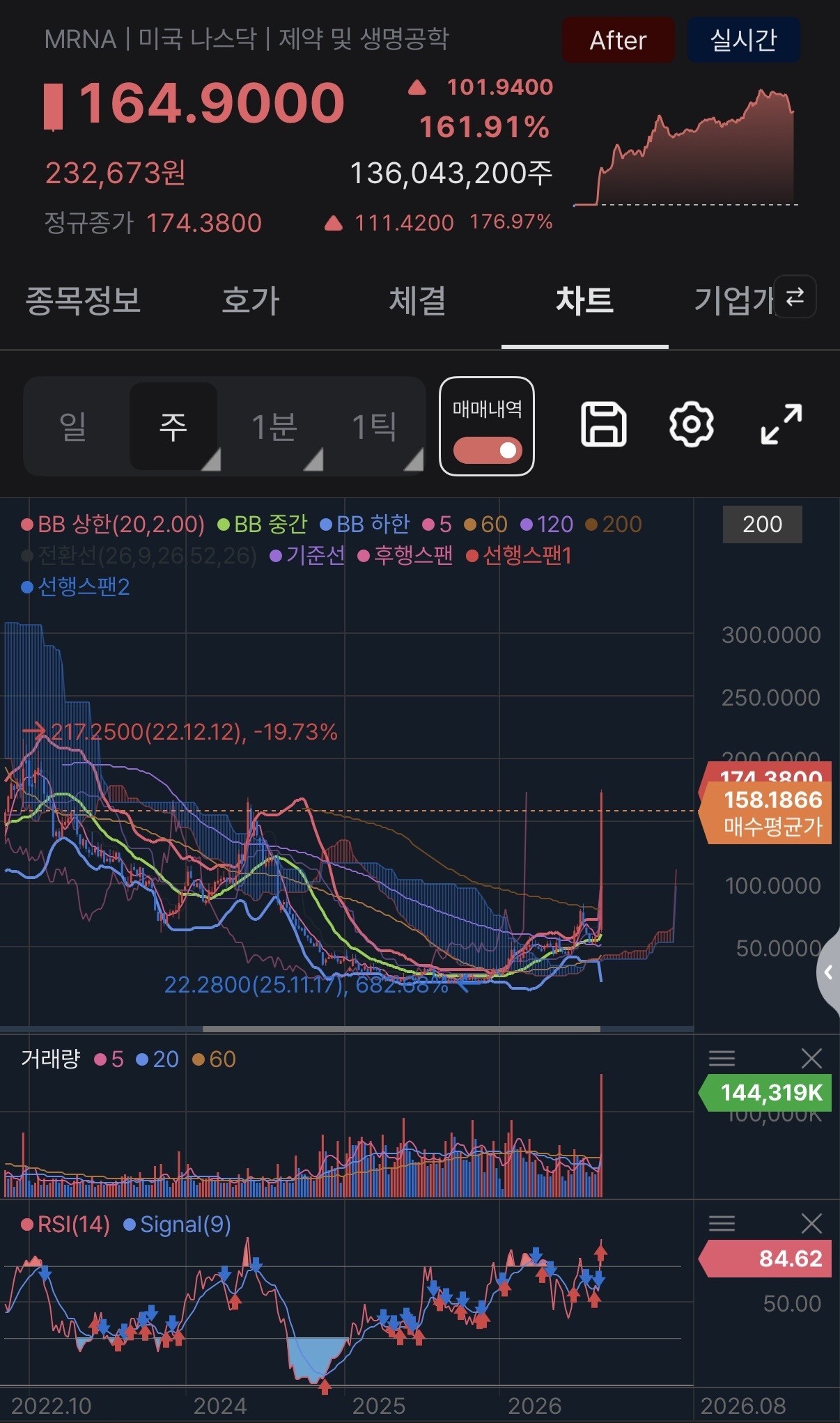This screenshot has height=1423, width=840.
Task: Select the 1틱 tick chart period
Action: click(x=374, y=426)
